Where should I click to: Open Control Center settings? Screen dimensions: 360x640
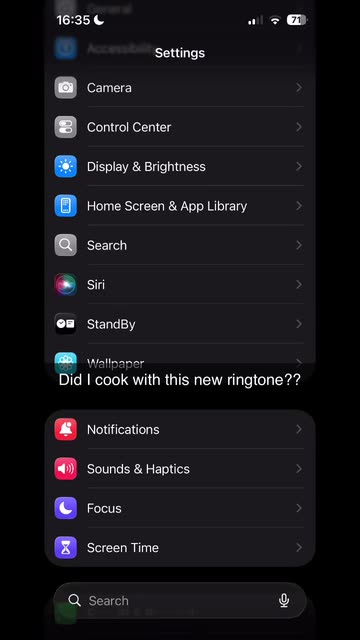180,127
